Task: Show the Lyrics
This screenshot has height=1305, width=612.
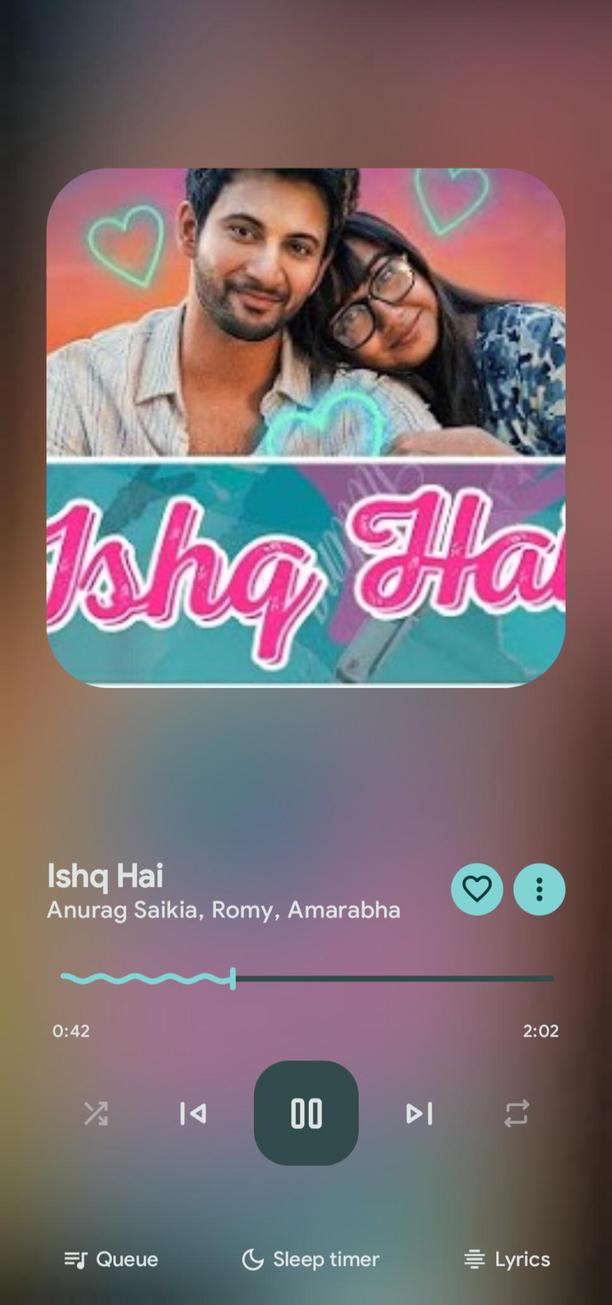Action: 508,1260
